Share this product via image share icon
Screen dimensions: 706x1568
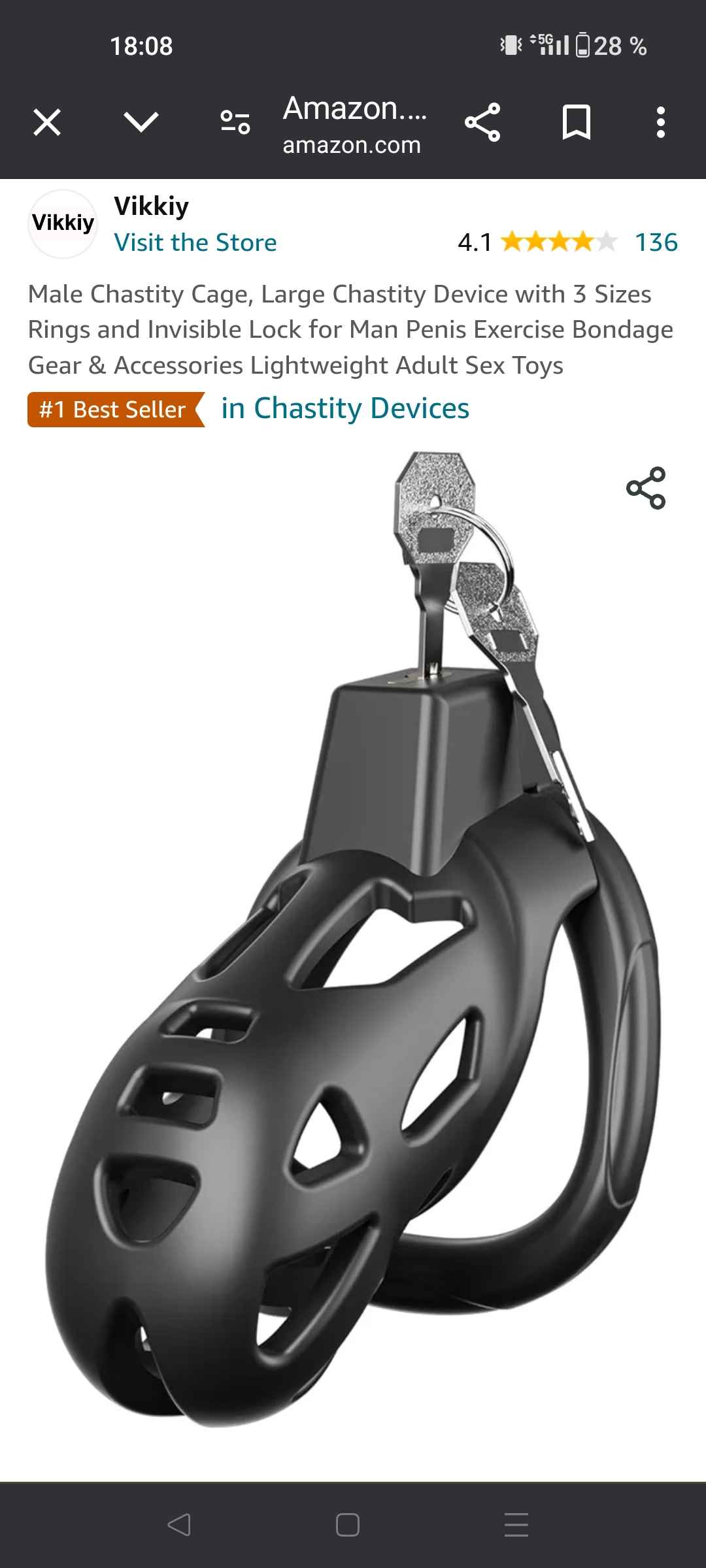[645, 488]
